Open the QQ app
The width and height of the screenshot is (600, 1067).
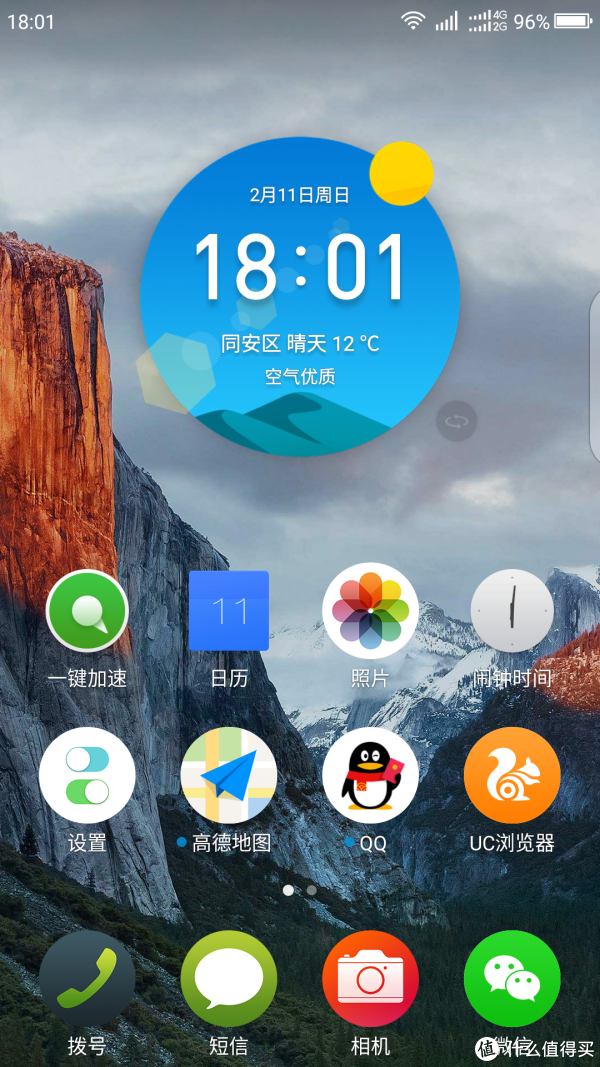pos(370,775)
